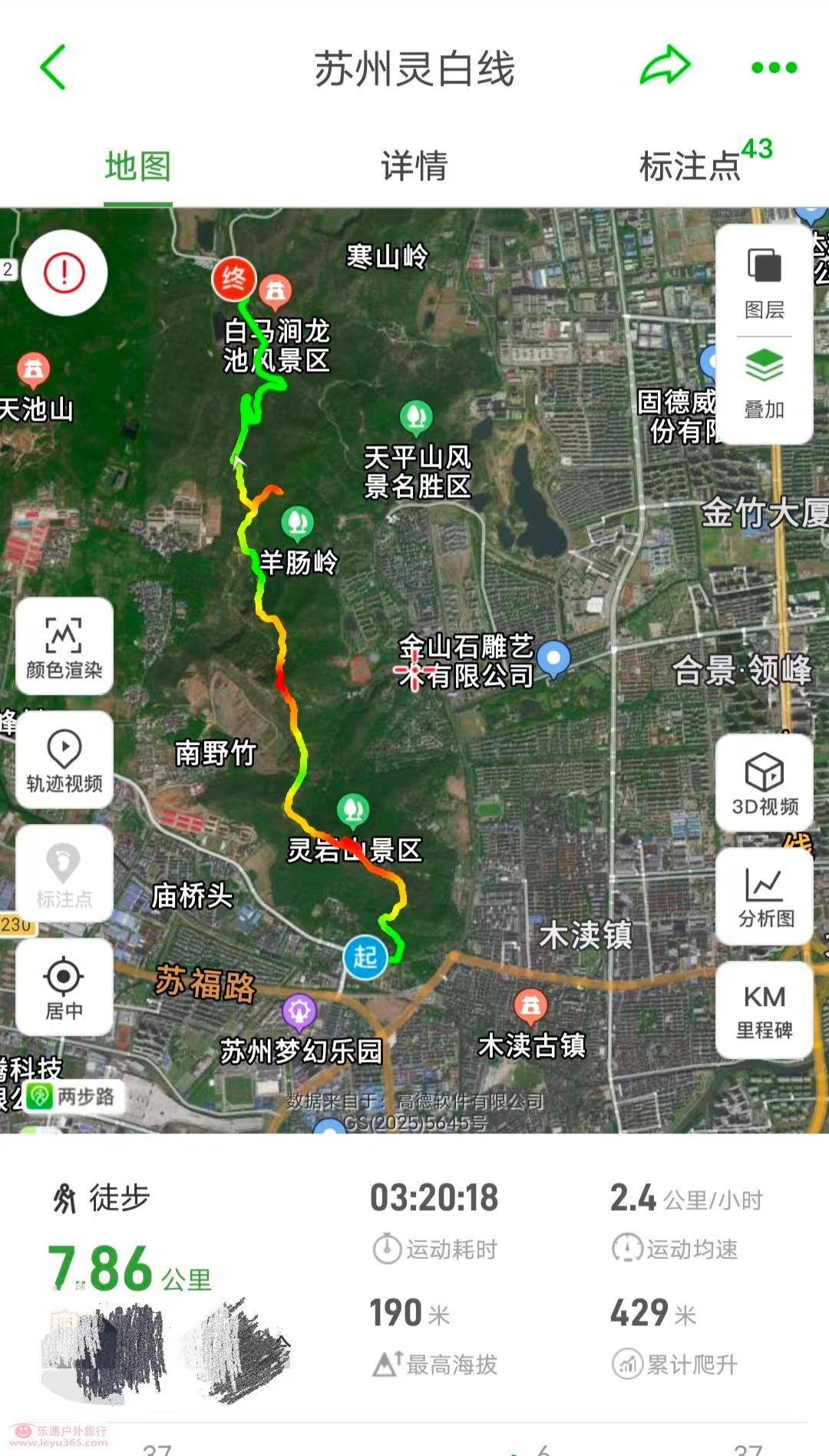Show the 分析图 analysis chart

click(765, 896)
